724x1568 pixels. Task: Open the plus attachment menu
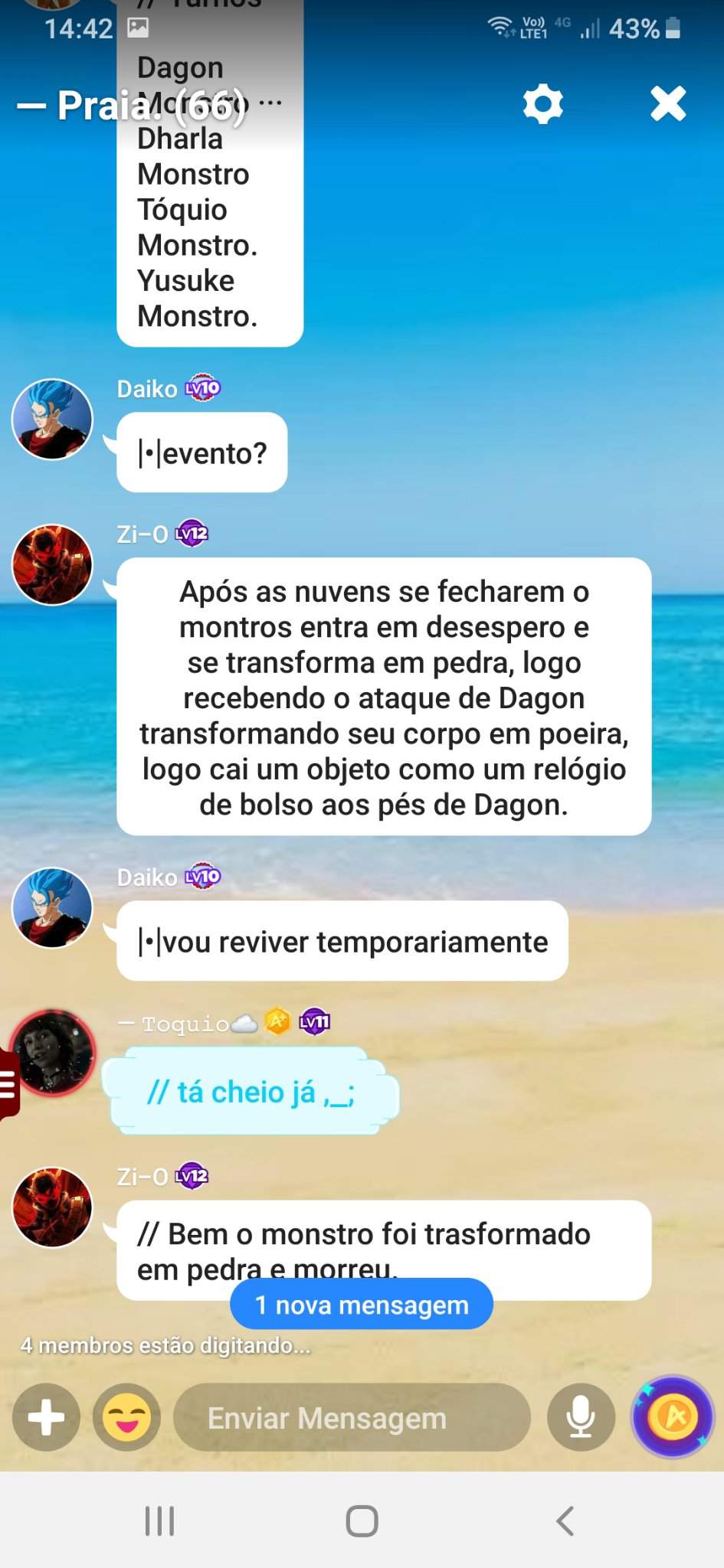(46, 1417)
